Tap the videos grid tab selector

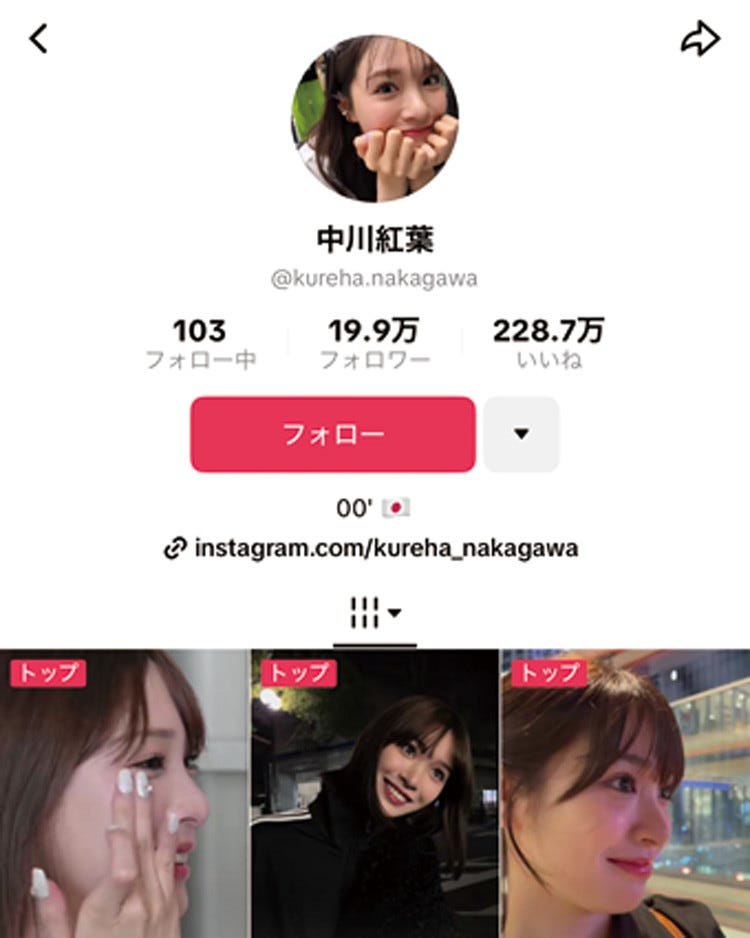coord(375,613)
